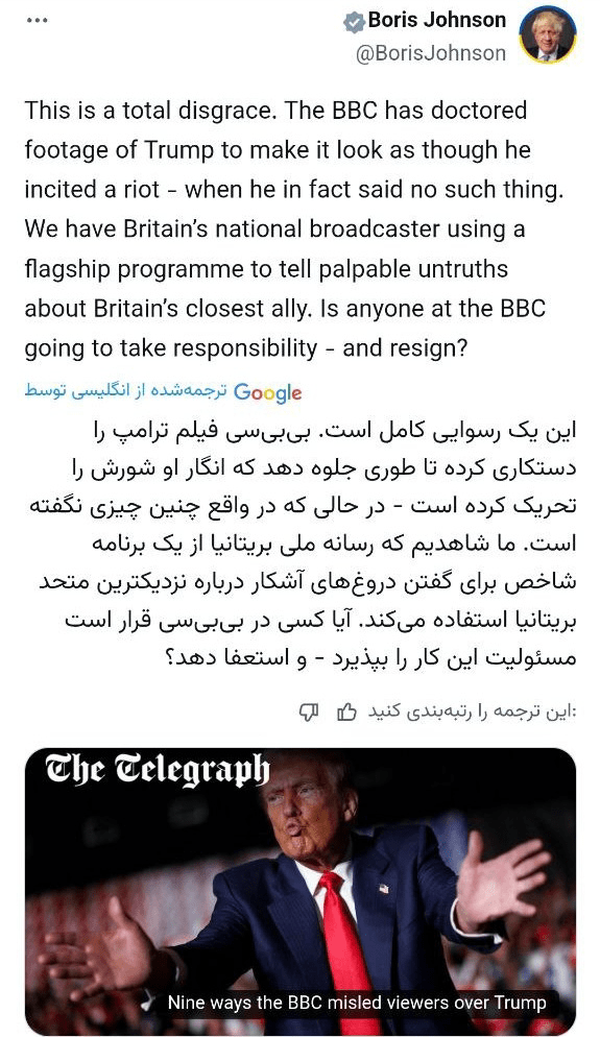This screenshot has width=600, height=1037.
Task: Open the @BorisJohnson handle
Action: [431, 53]
